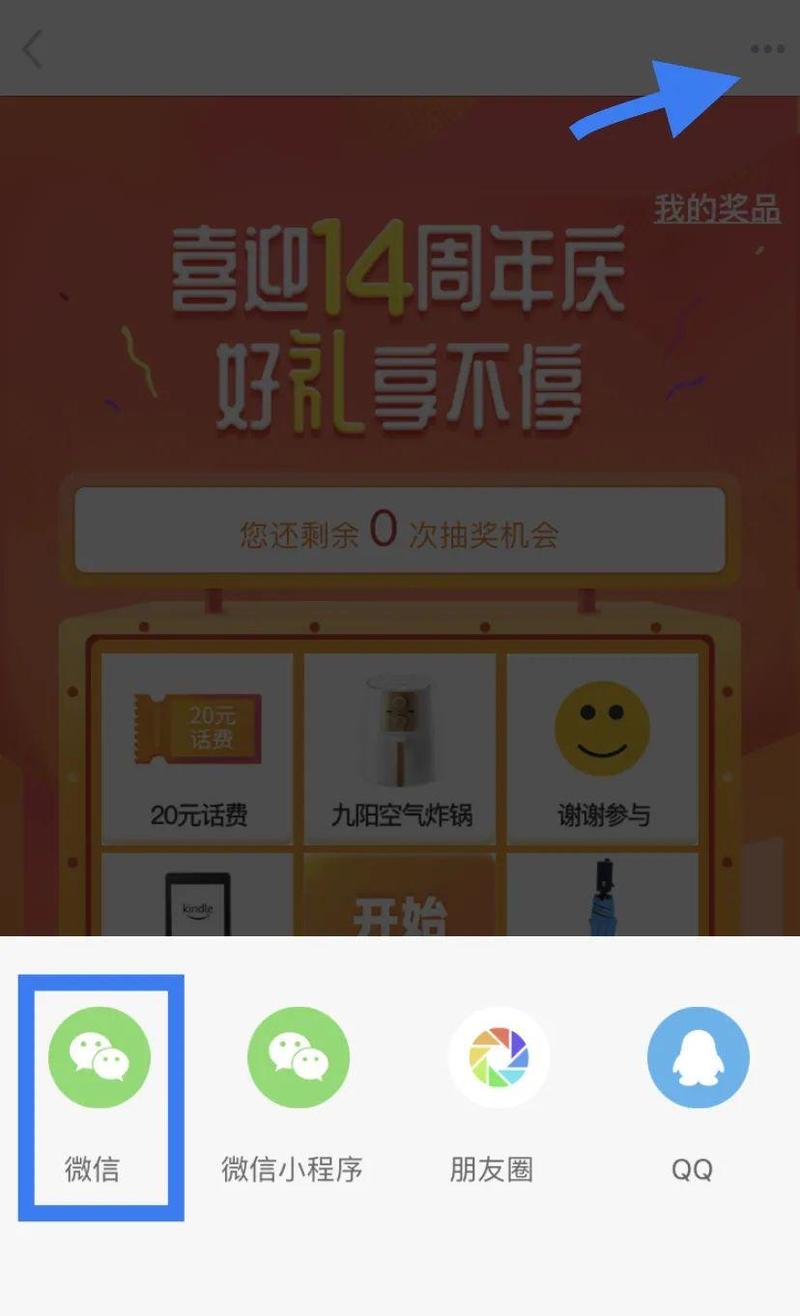The height and width of the screenshot is (1316, 800).
Task: Open 我的奖品 link
Action: [716, 210]
